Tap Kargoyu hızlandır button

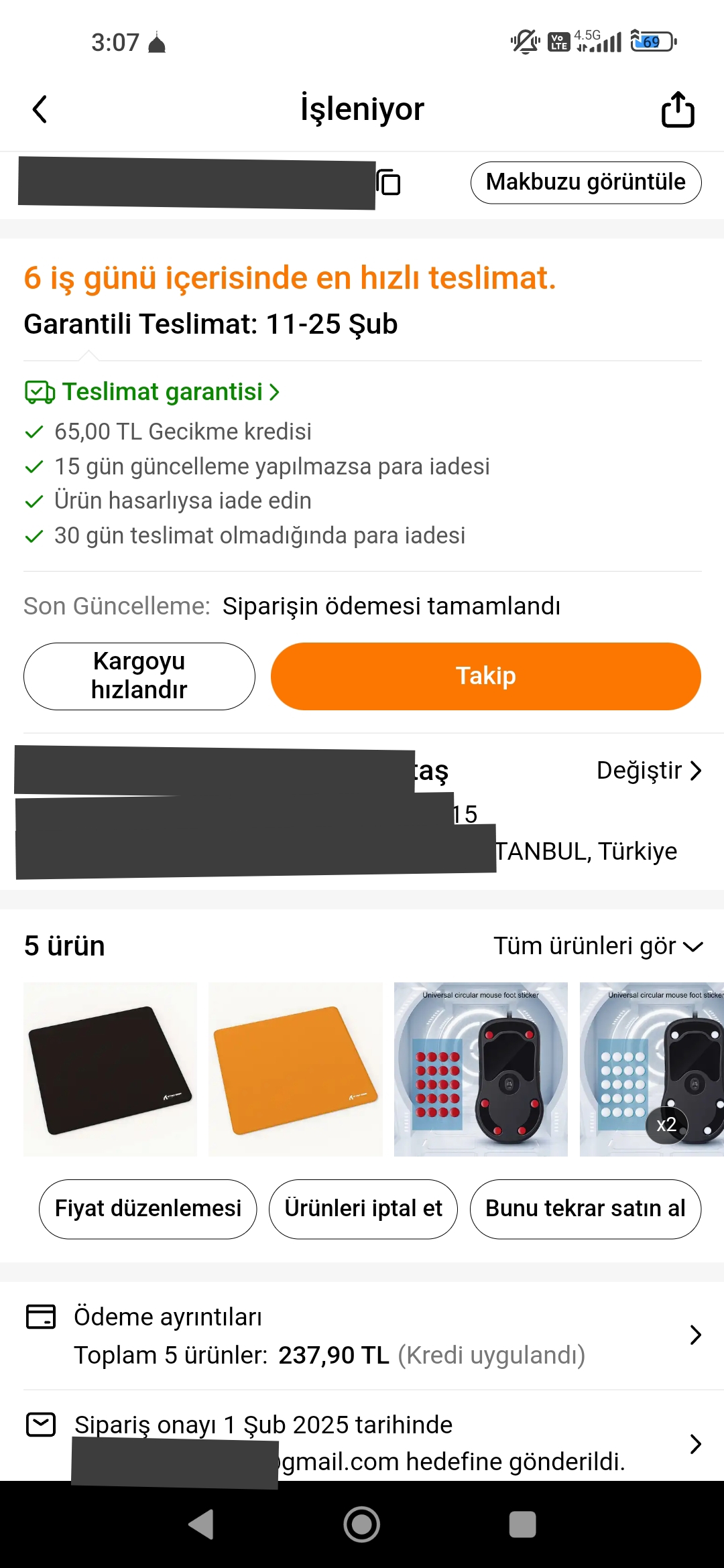click(x=139, y=675)
